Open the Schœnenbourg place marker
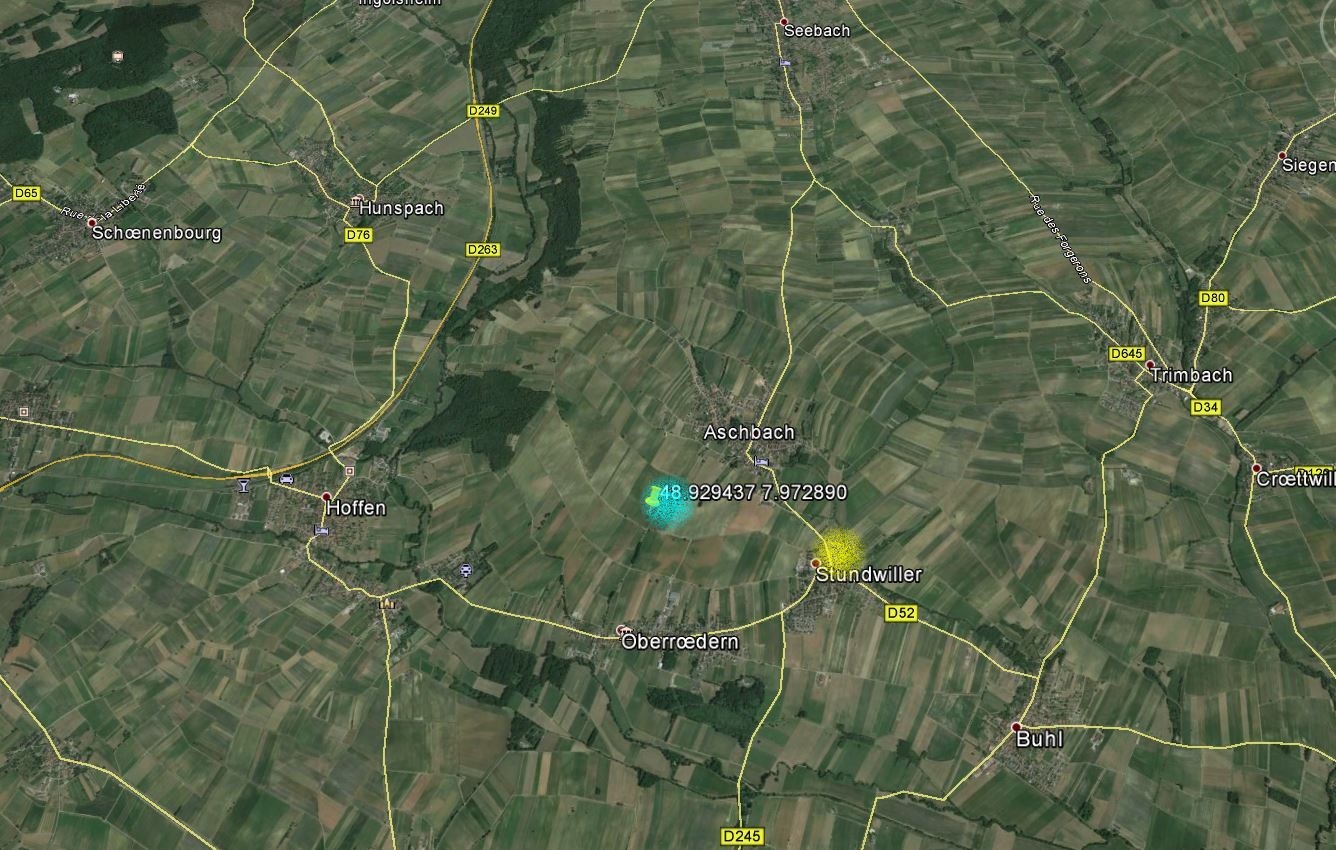This screenshot has width=1336, height=850. [x=92, y=222]
